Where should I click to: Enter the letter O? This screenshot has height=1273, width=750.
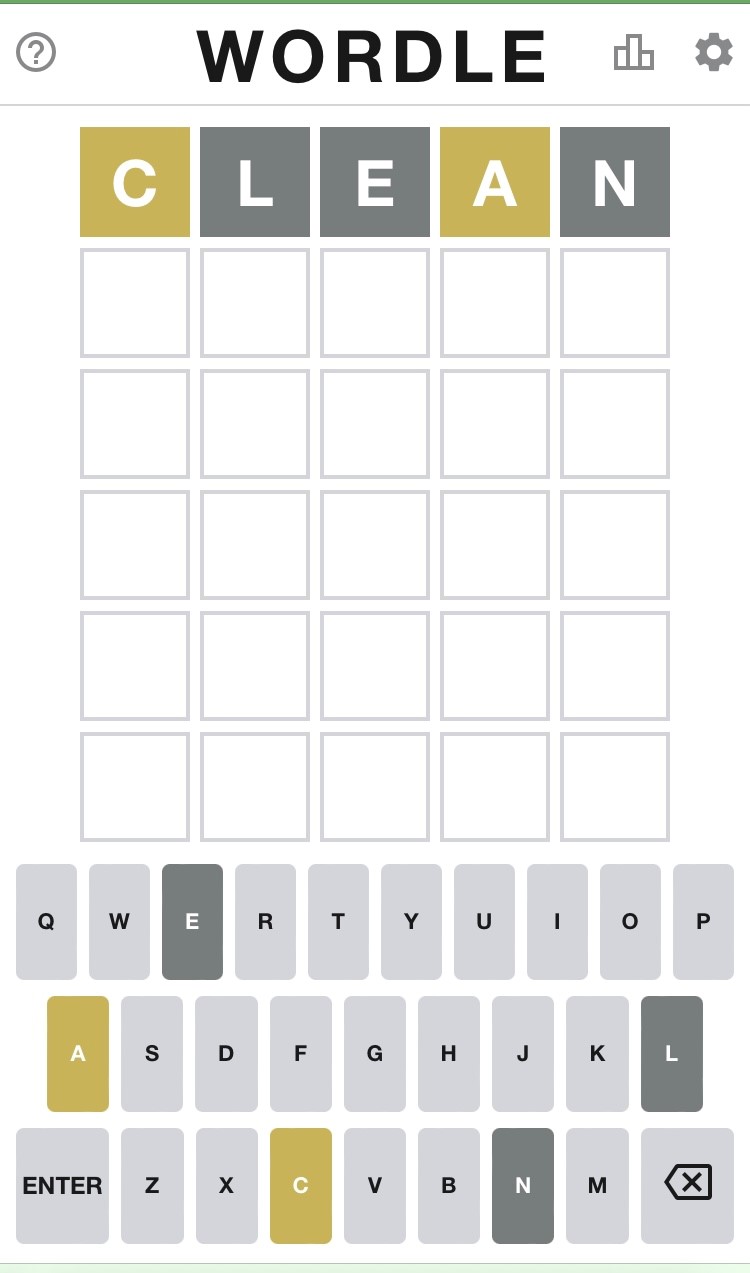(630, 922)
